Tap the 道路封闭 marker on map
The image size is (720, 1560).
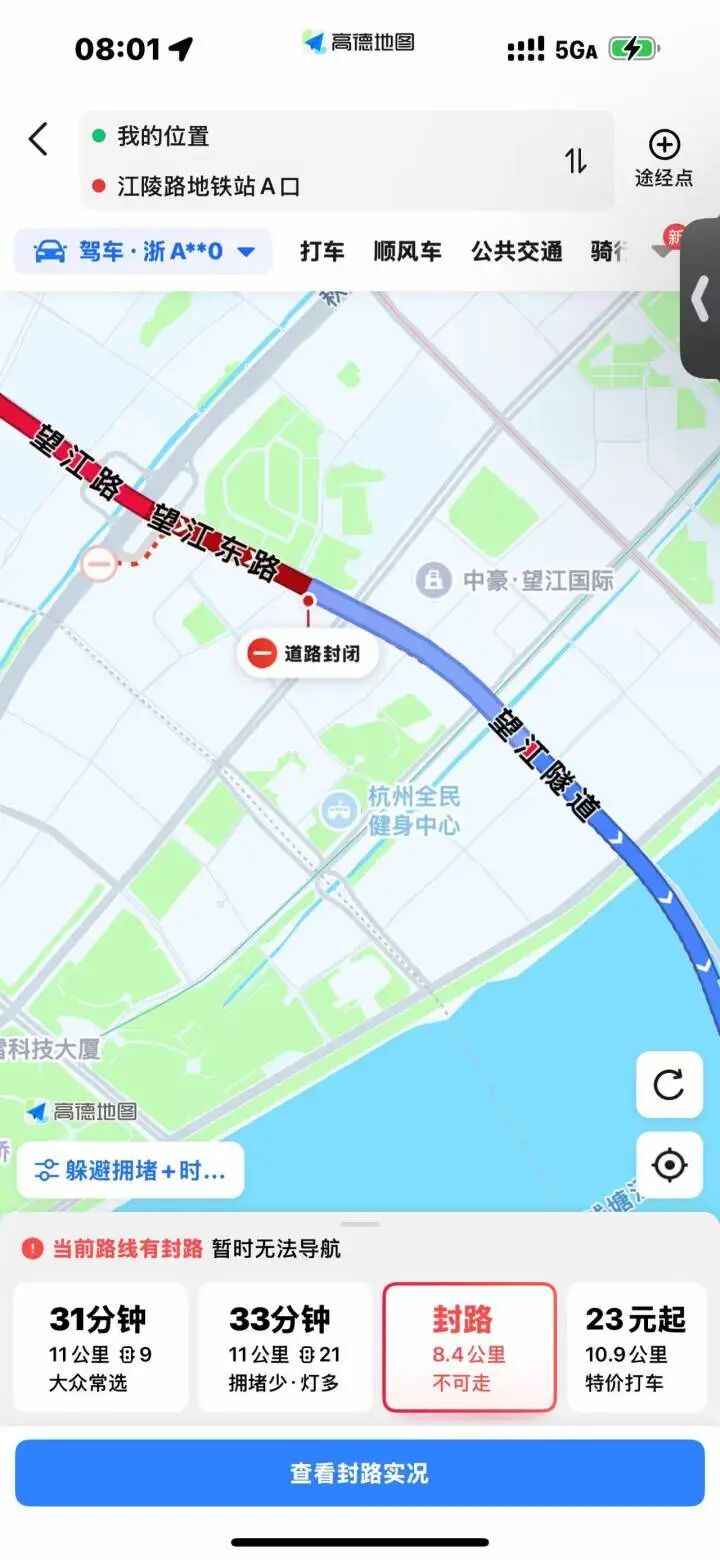pos(307,654)
